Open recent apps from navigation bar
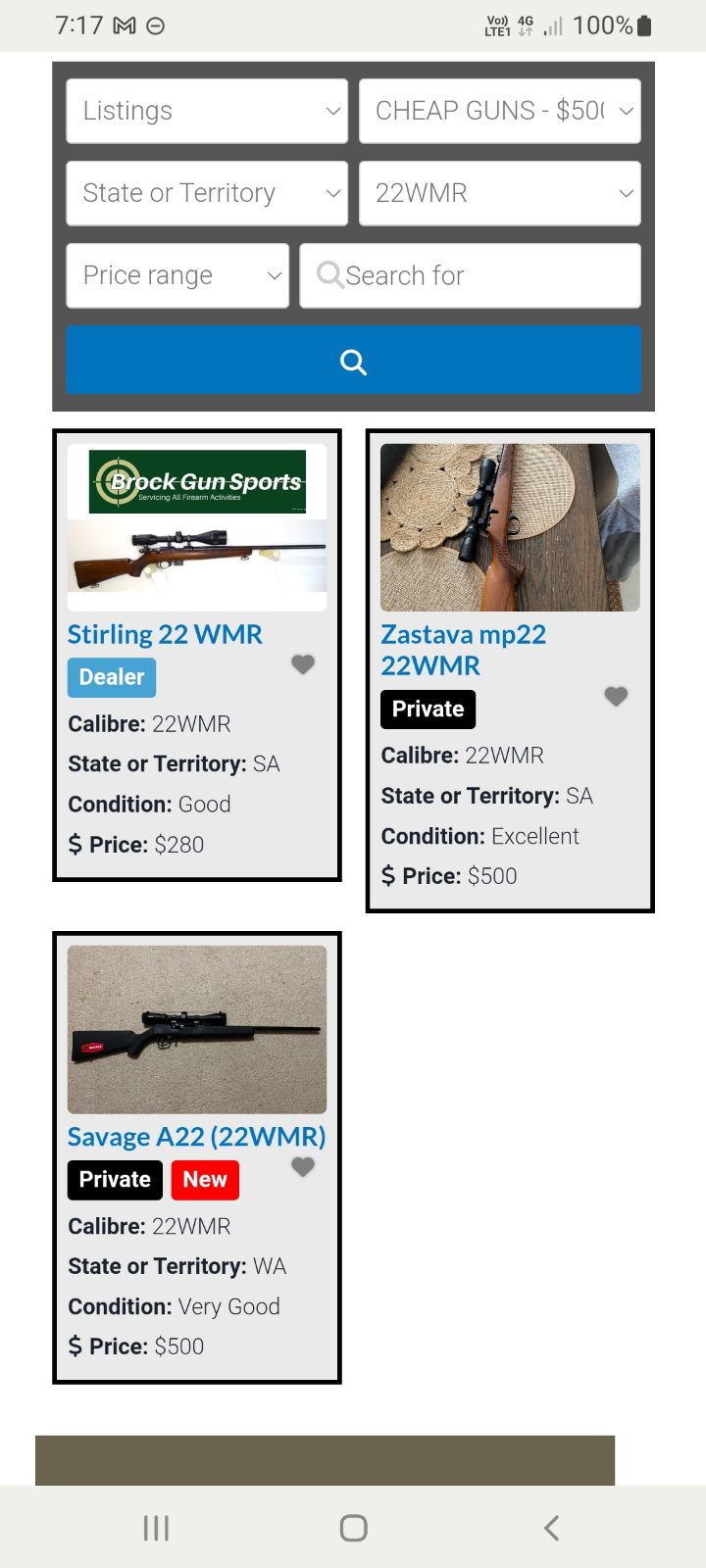706x1568 pixels. (x=156, y=1527)
